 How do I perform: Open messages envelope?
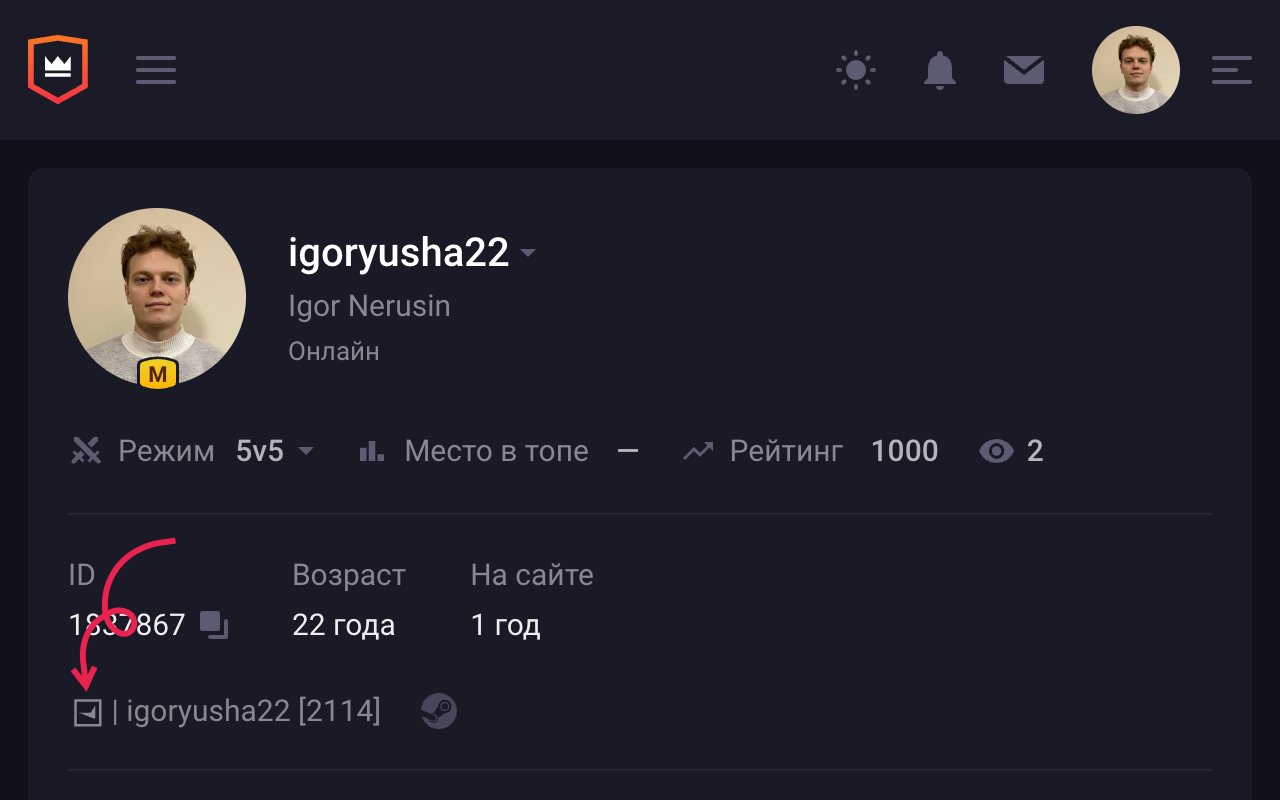[1023, 70]
